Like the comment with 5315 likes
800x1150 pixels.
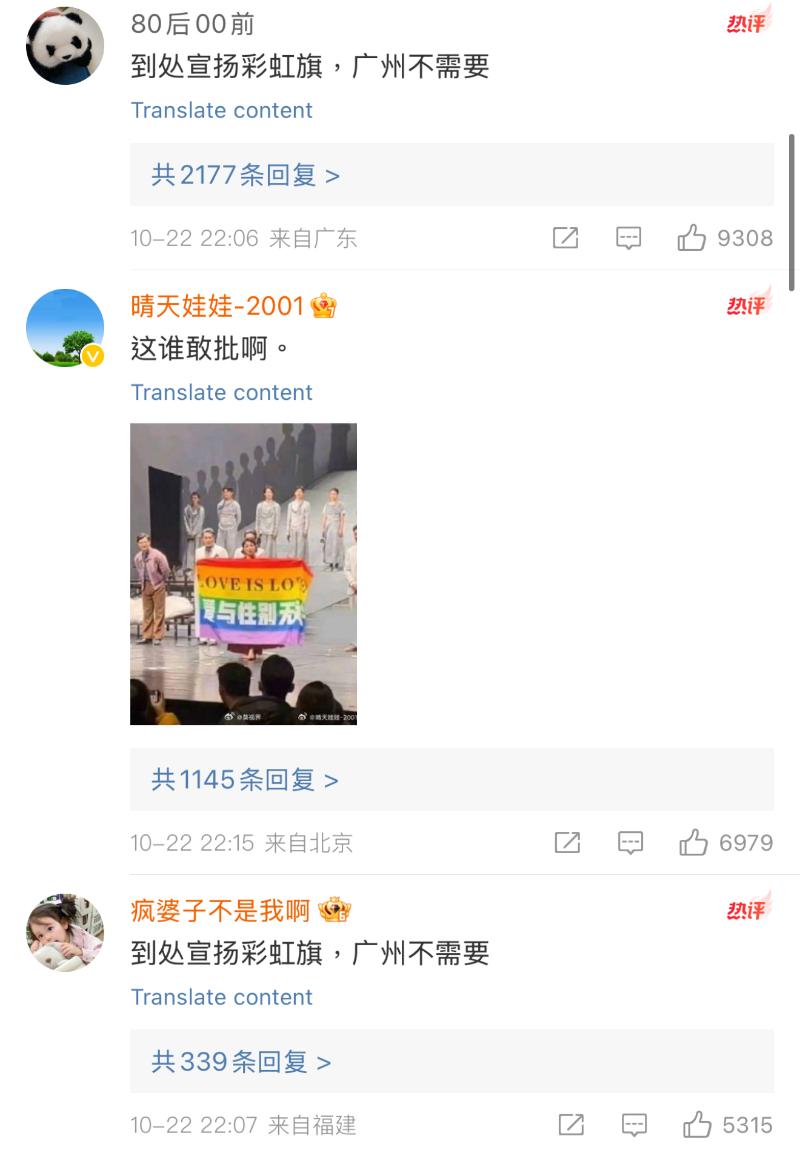coord(697,1125)
